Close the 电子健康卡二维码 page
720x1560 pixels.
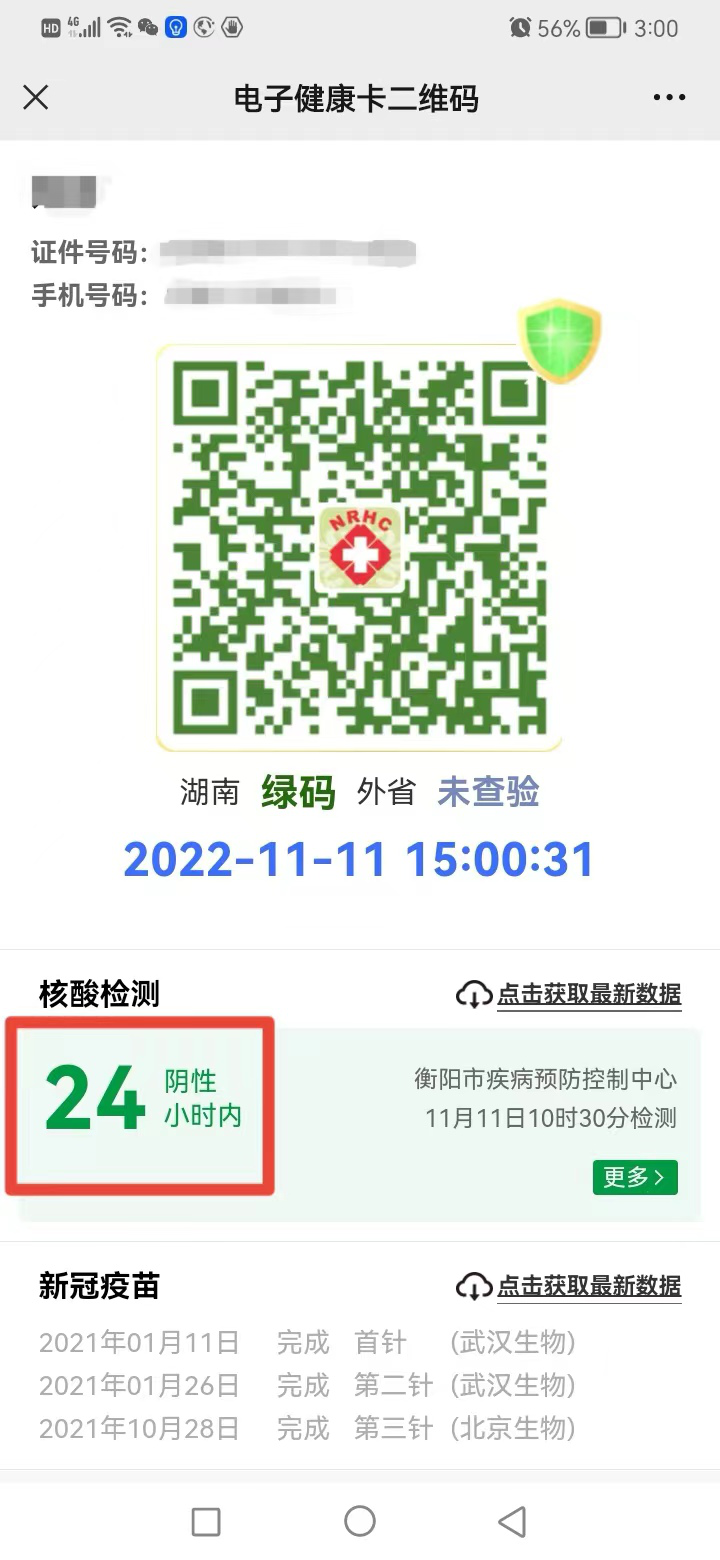[x=36, y=97]
